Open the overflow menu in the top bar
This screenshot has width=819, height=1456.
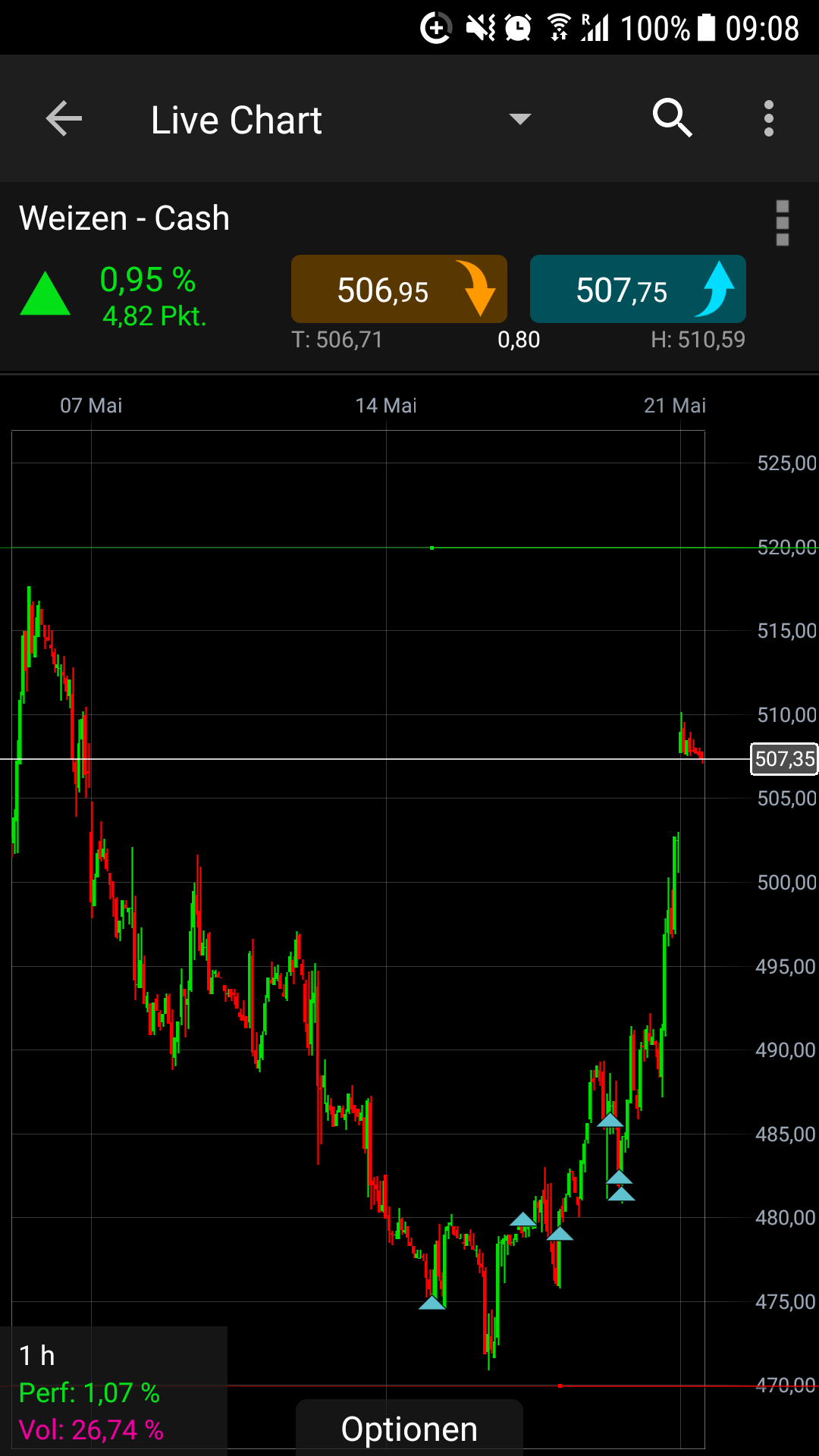768,118
